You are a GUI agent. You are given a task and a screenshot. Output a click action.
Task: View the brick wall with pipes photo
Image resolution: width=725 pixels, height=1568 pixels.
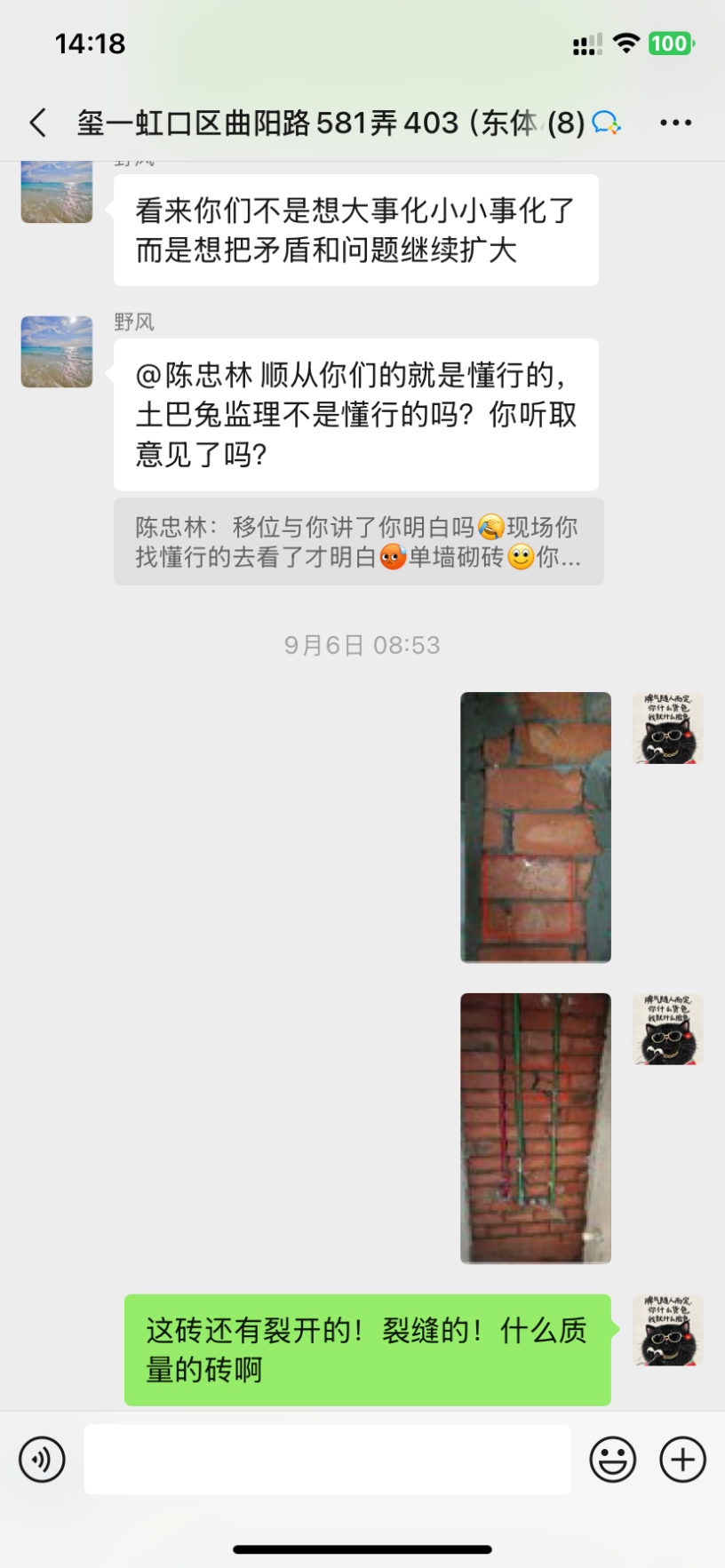pos(536,1128)
